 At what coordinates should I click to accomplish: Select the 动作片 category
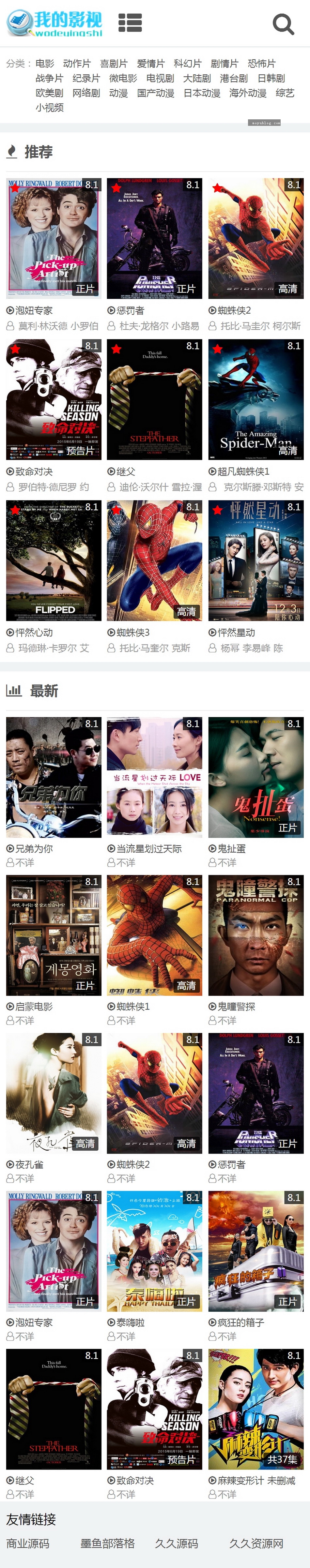[x=77, y=63]
